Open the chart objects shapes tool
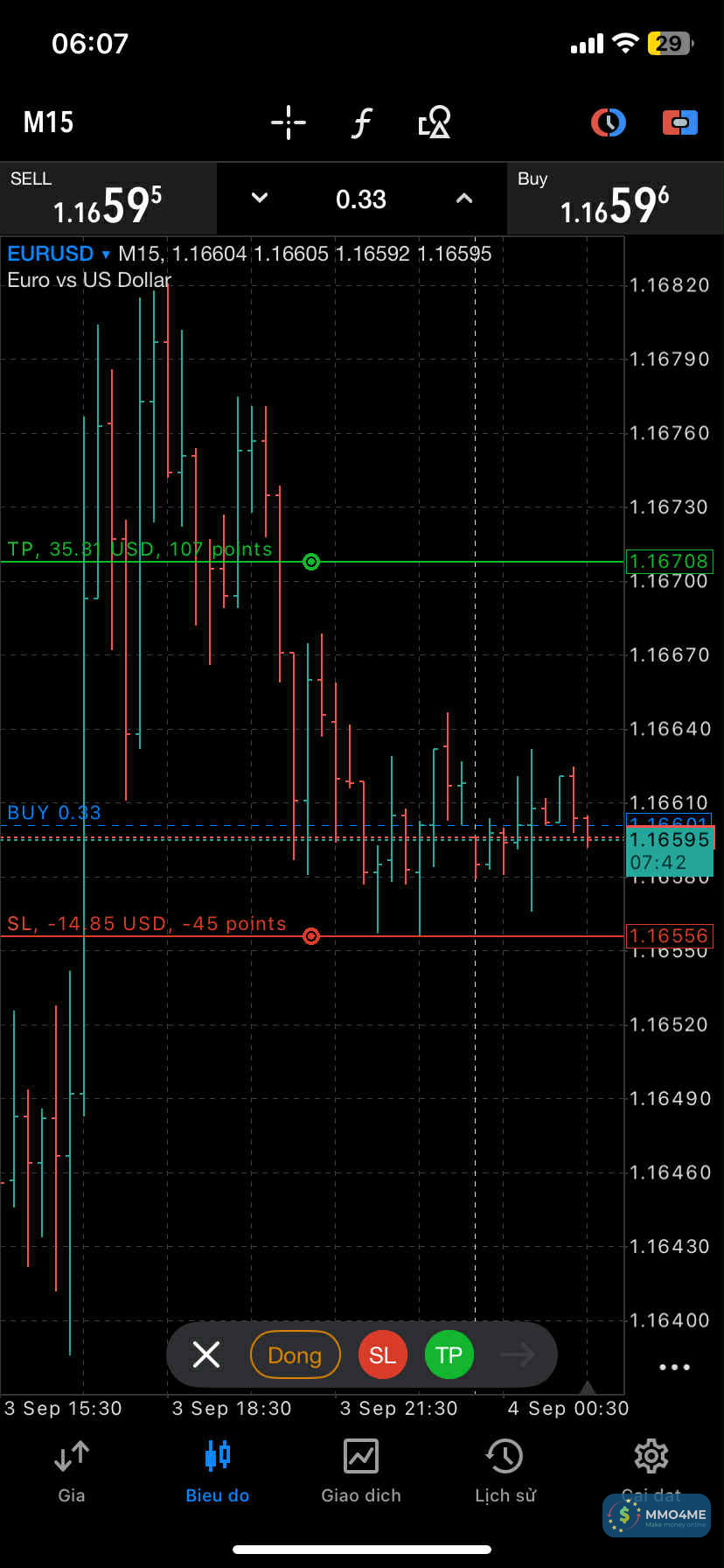Viewport: 724px width, 1568px height. (434, 122)
